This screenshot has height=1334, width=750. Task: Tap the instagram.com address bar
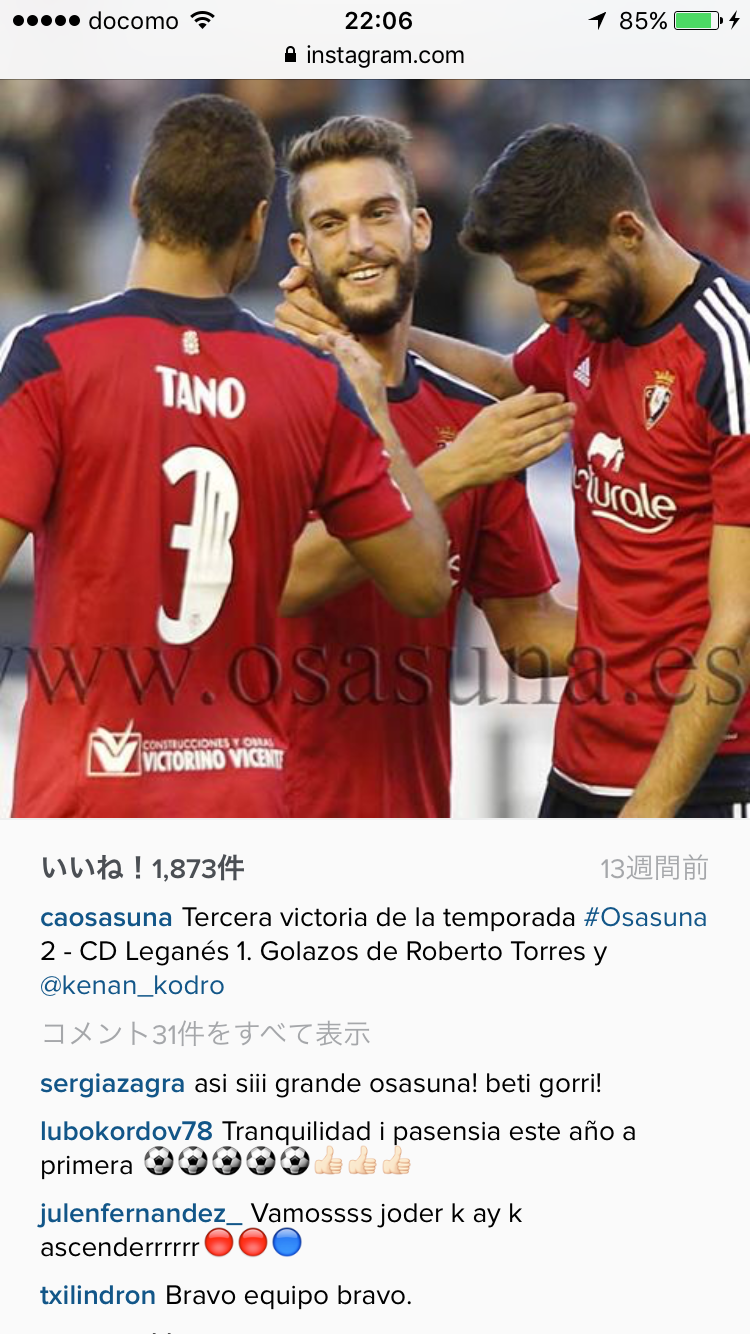[x=375, y=55]
